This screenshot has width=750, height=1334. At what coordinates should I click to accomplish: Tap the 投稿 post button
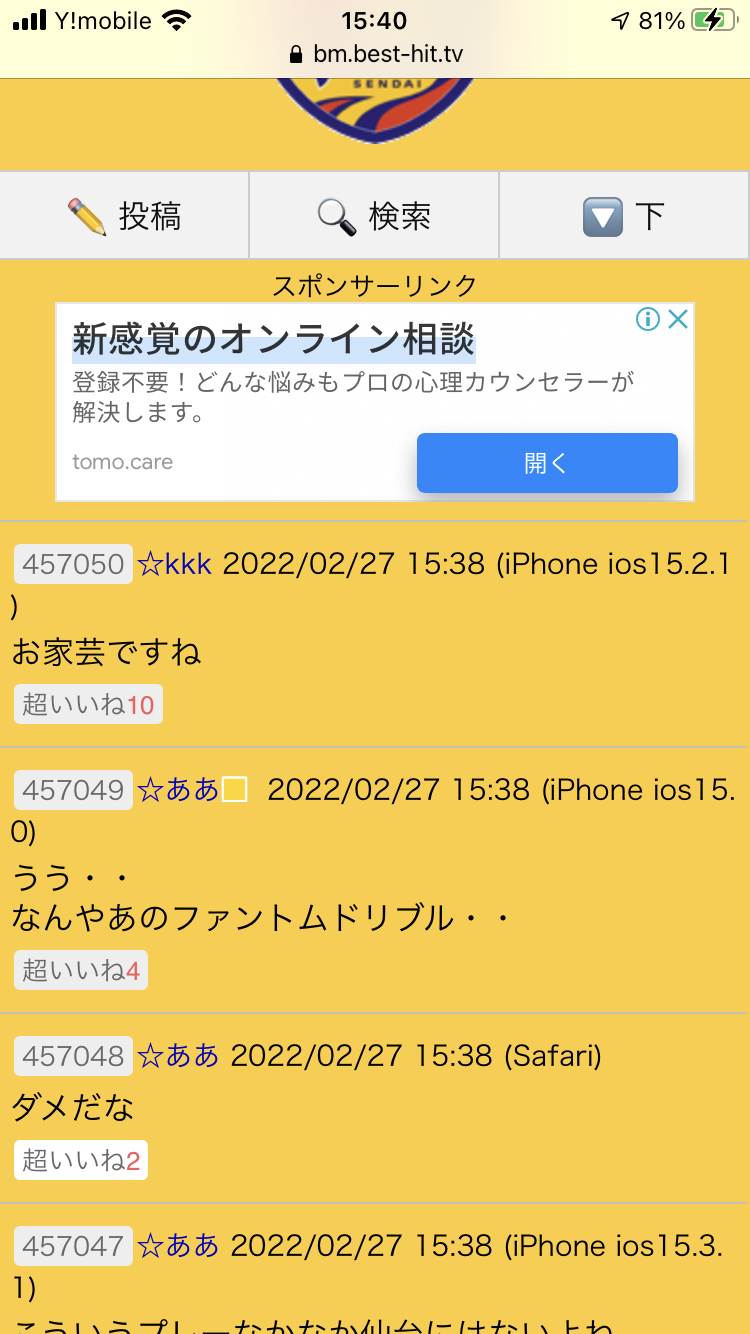point(124,215)
